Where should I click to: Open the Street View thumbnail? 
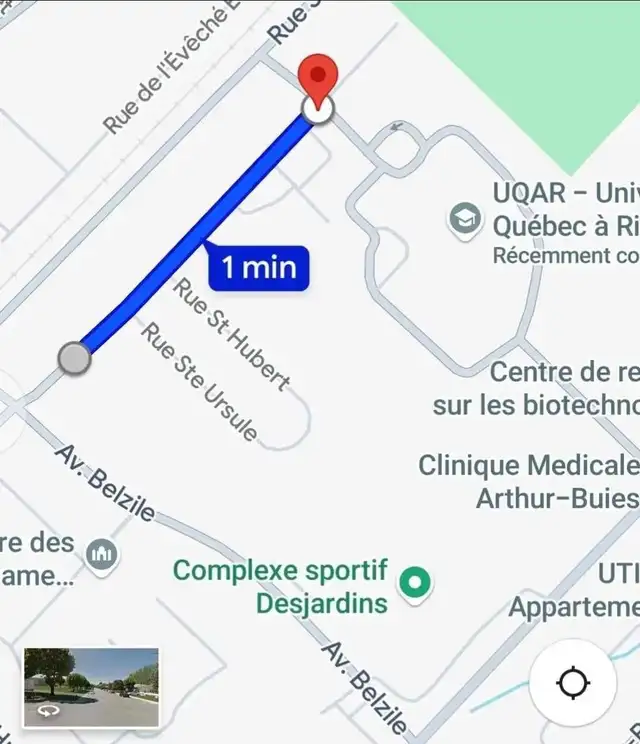pyautogui.click(x=91, y=687)
